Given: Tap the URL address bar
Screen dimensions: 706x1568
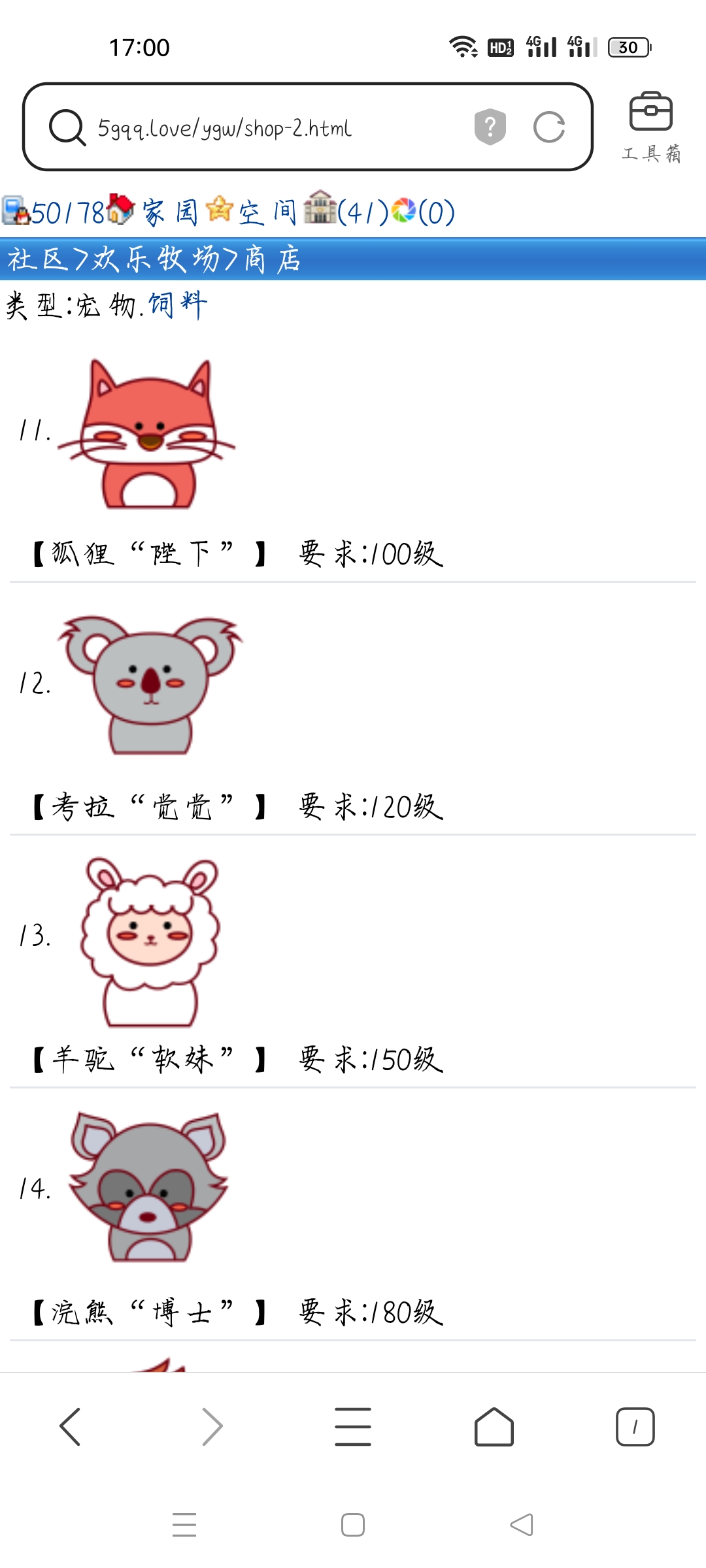Looking at the screenshot, I should pos(275,127).
